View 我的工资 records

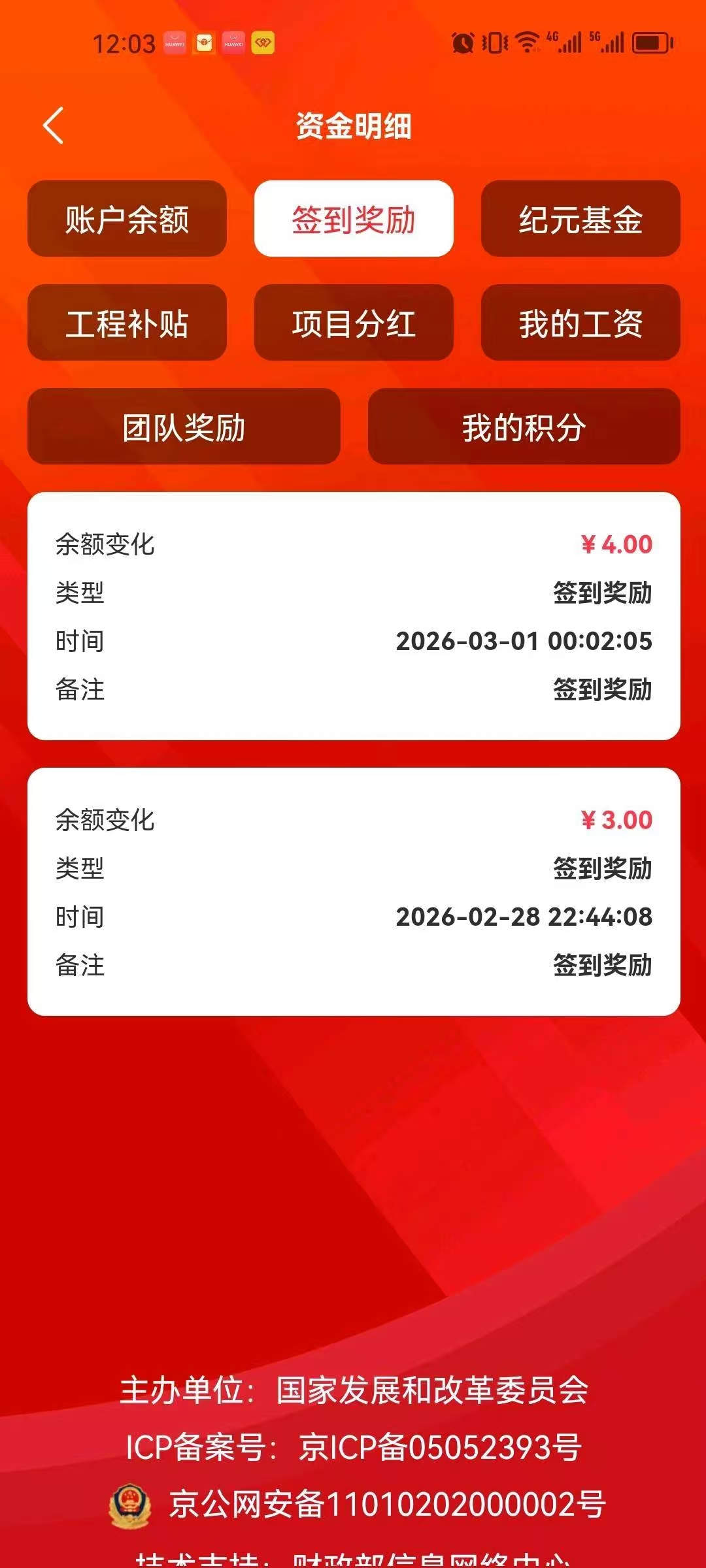click(x=580, y=323)
